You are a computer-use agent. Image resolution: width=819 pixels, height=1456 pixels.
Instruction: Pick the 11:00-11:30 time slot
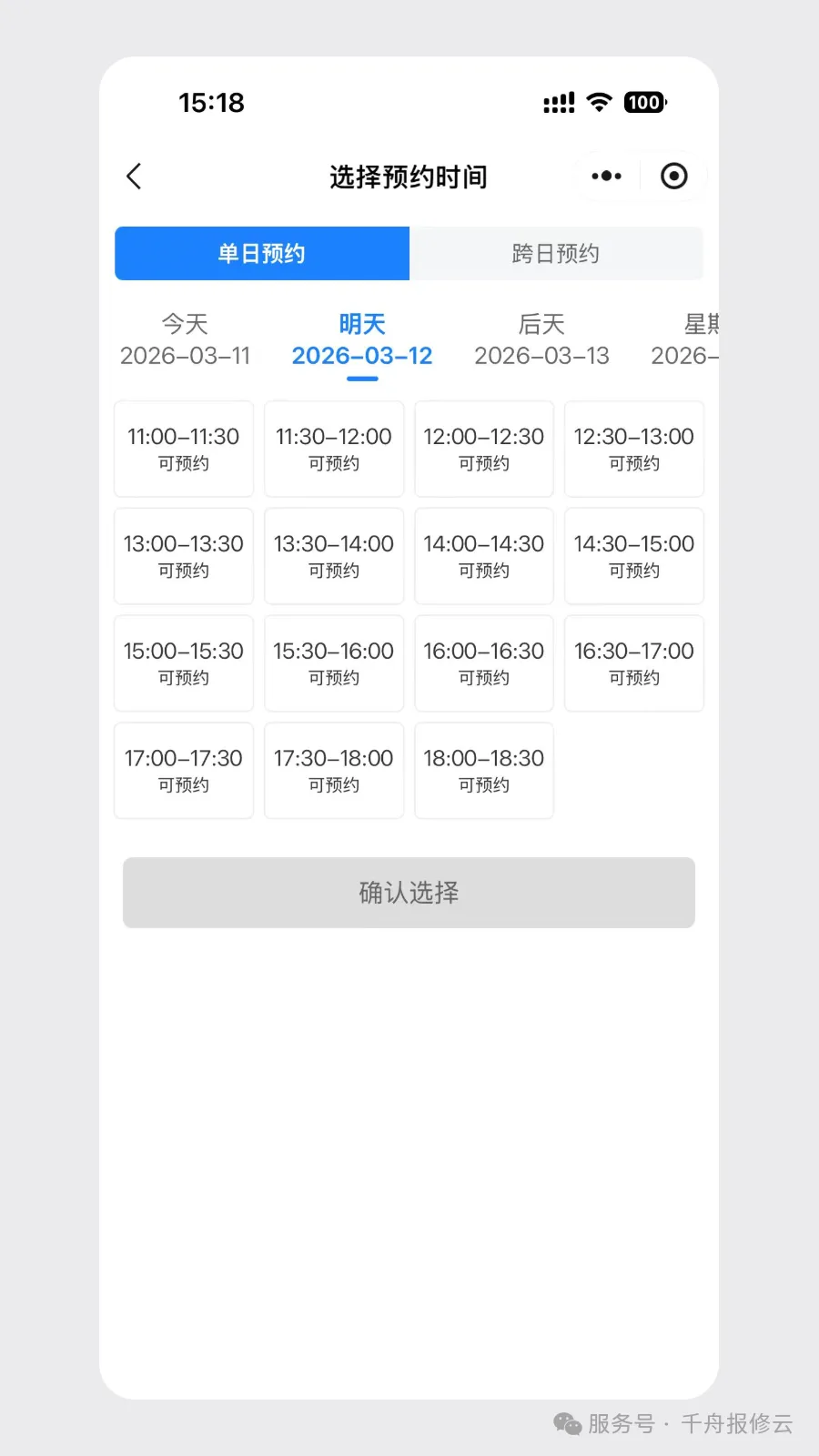(184, 449)
